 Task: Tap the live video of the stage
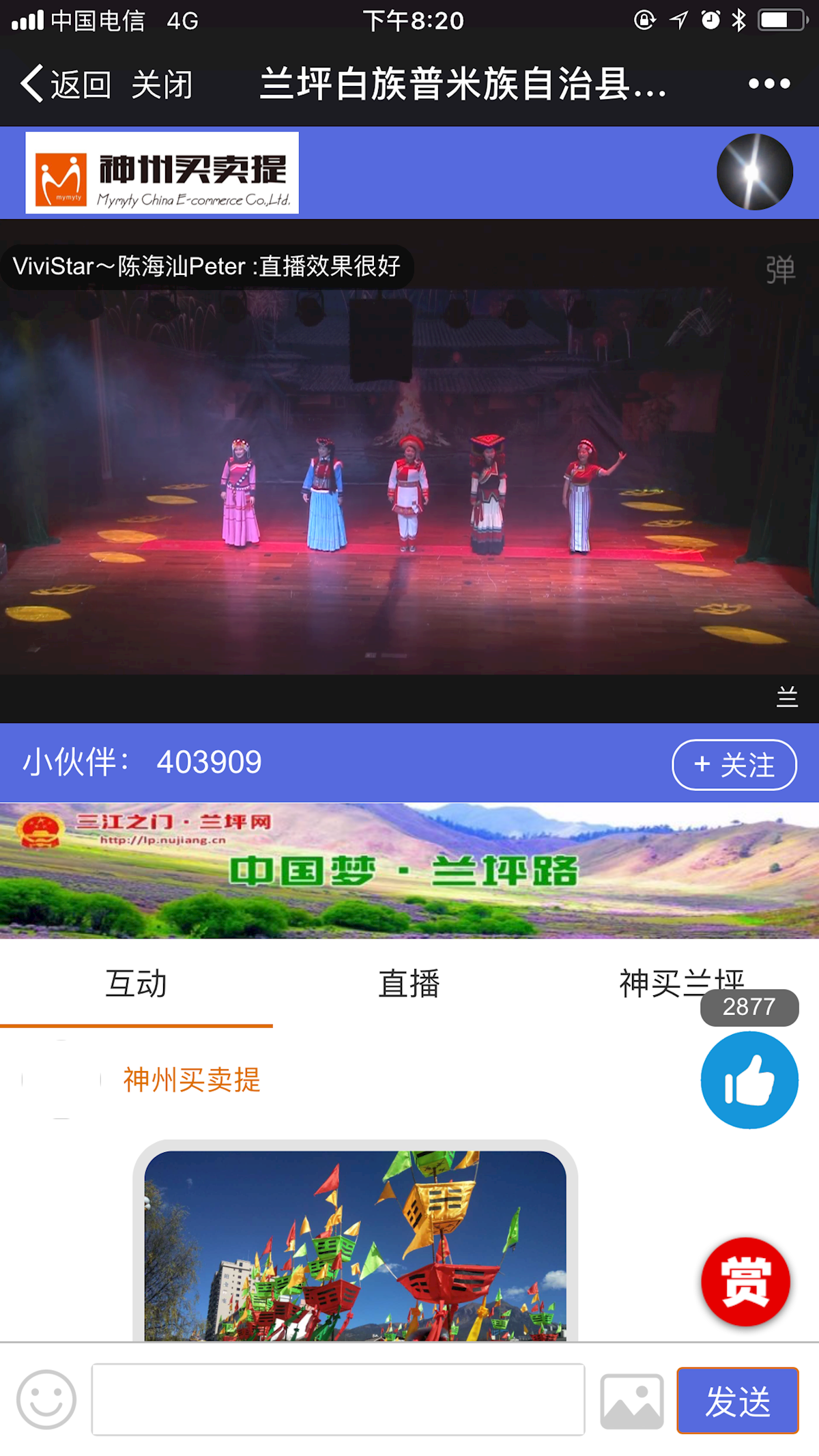[x=409, y=478]
